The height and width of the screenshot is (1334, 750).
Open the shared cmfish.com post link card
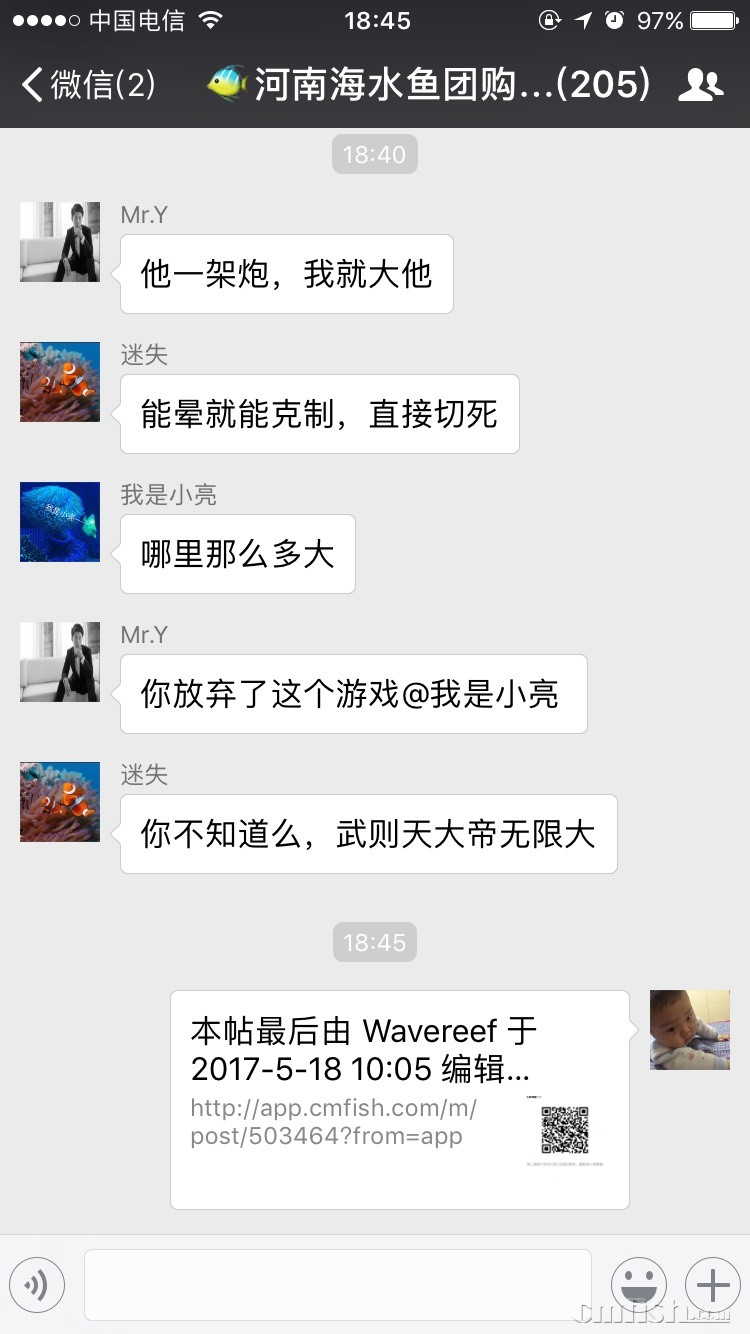click(399, 1099)
